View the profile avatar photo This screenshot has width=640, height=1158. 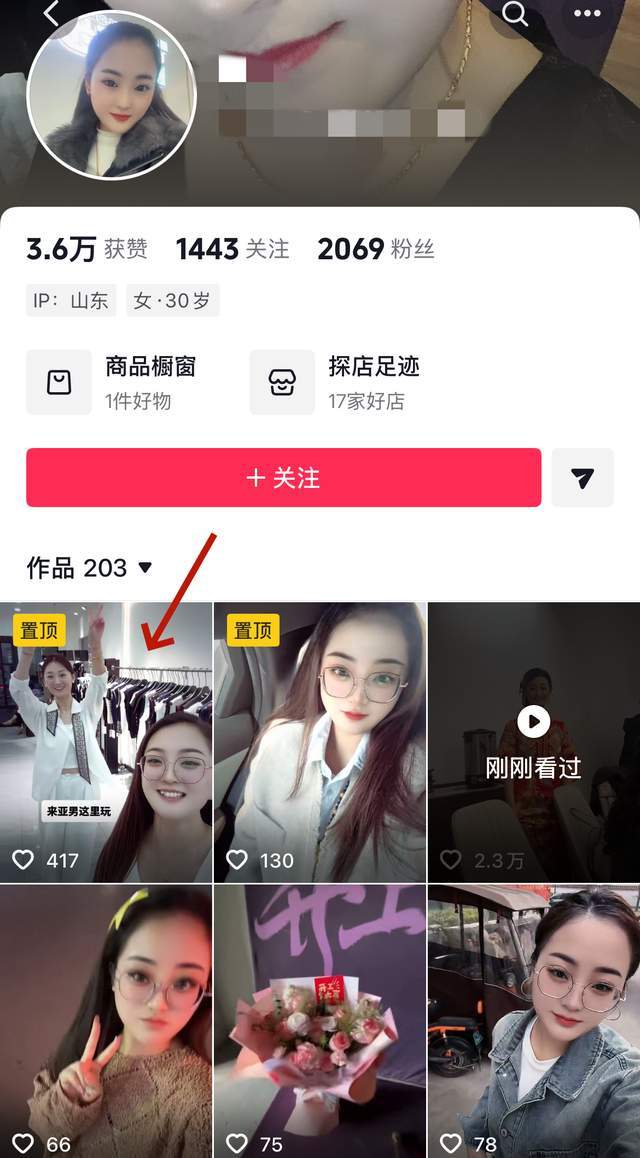(x=111, y=96)
